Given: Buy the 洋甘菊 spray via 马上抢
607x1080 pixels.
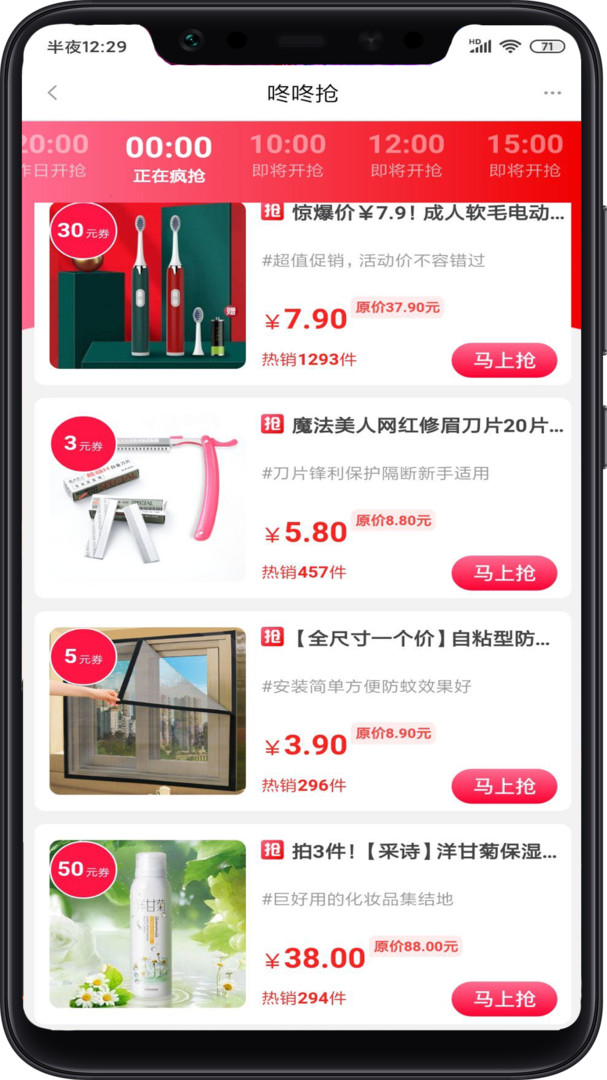Looking at the screenshot, I should click(504, 999).
